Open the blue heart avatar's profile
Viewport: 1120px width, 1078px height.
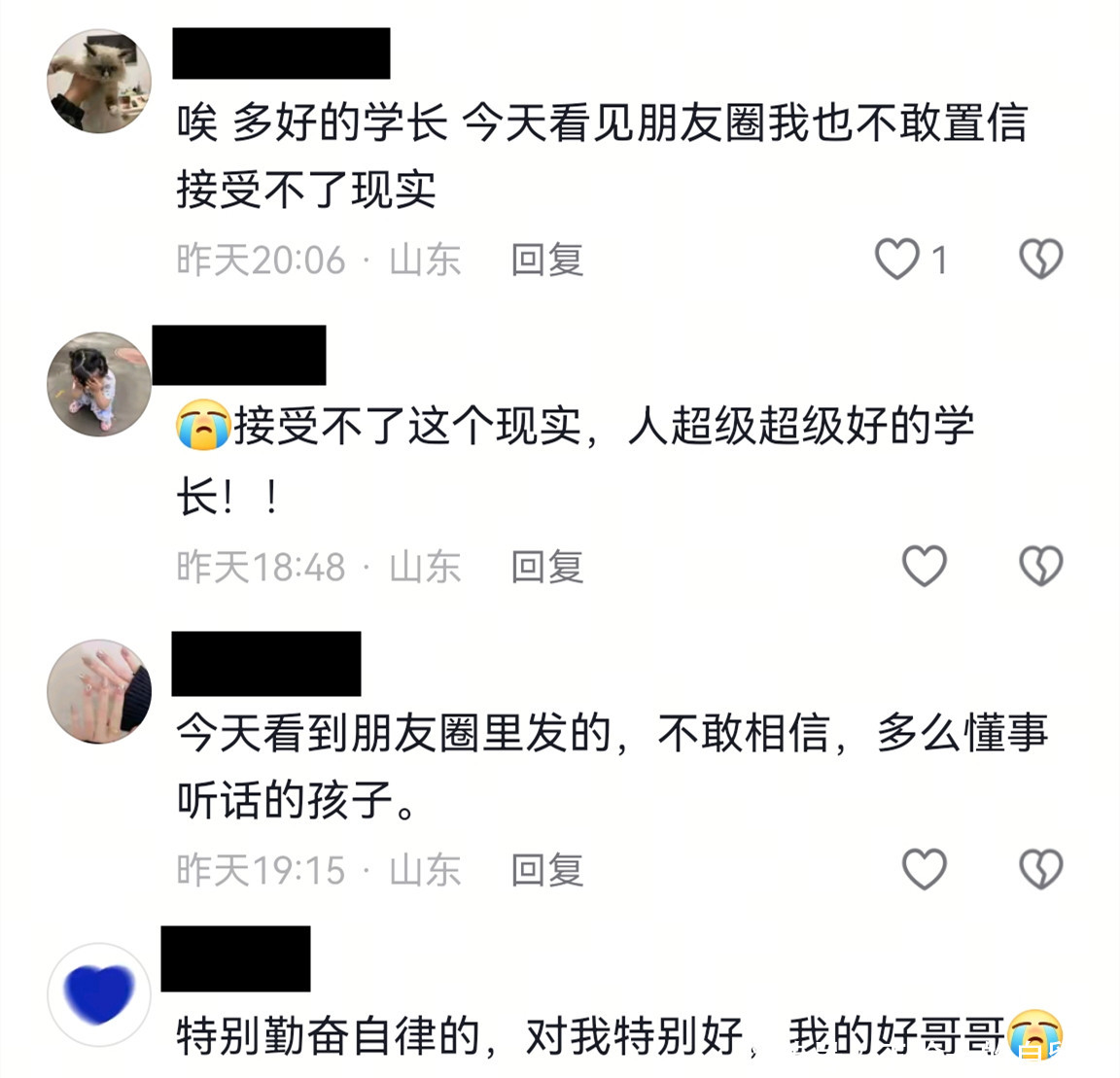(99, 994)
